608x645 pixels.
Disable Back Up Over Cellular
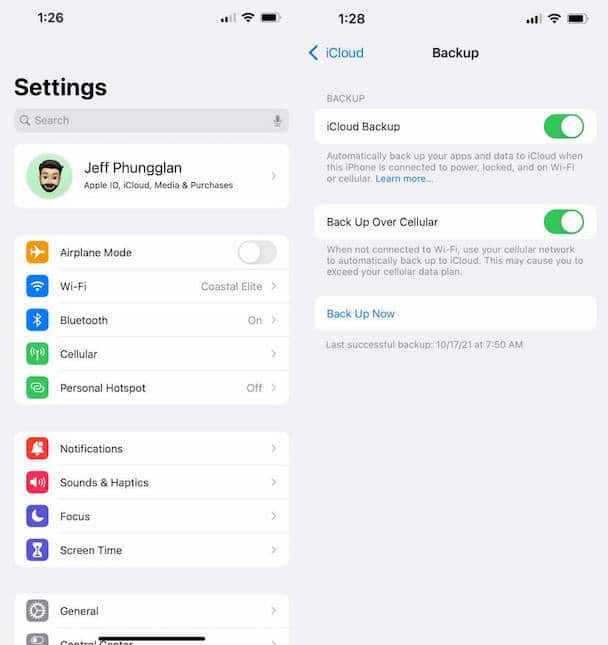pyautogui.click(x=563, y=222)
